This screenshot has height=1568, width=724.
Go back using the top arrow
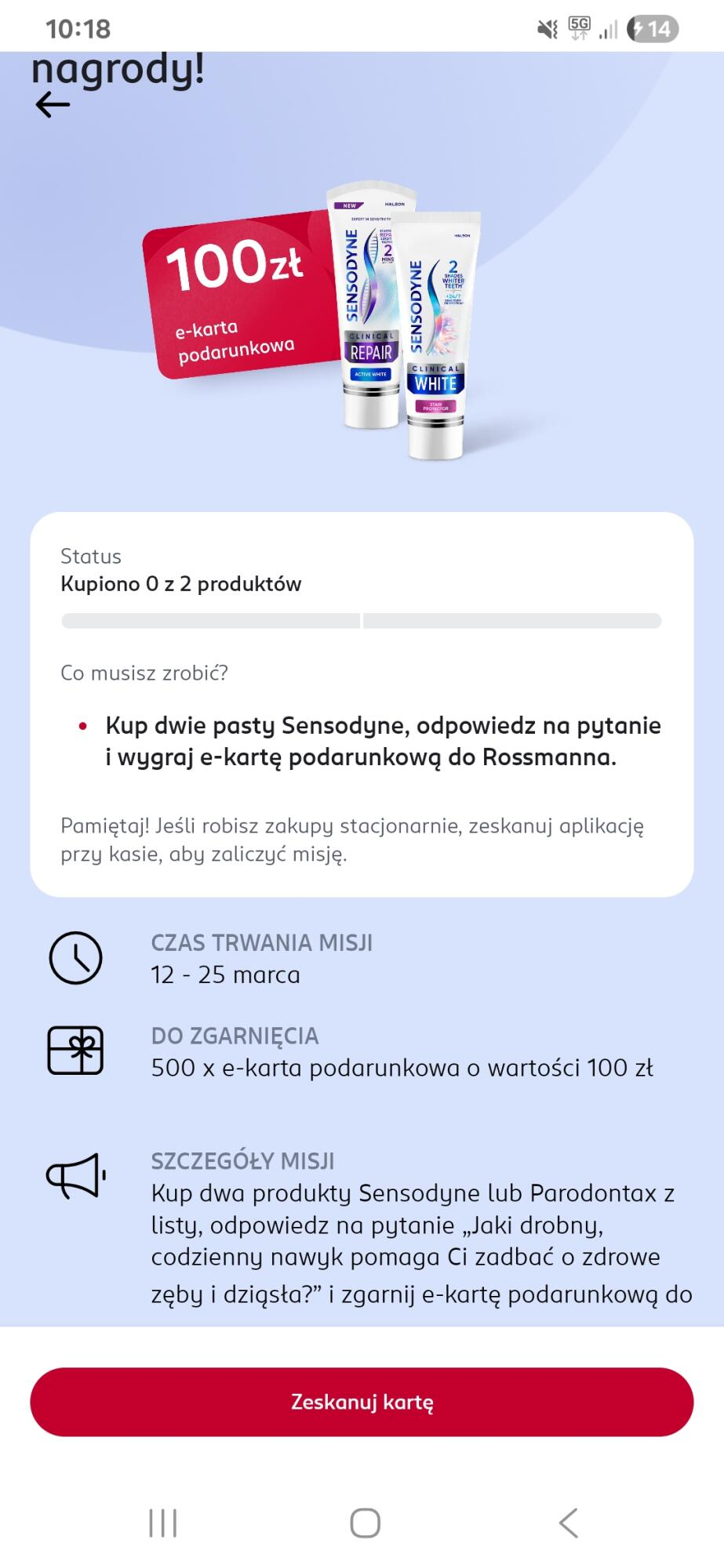click(53, 104)
